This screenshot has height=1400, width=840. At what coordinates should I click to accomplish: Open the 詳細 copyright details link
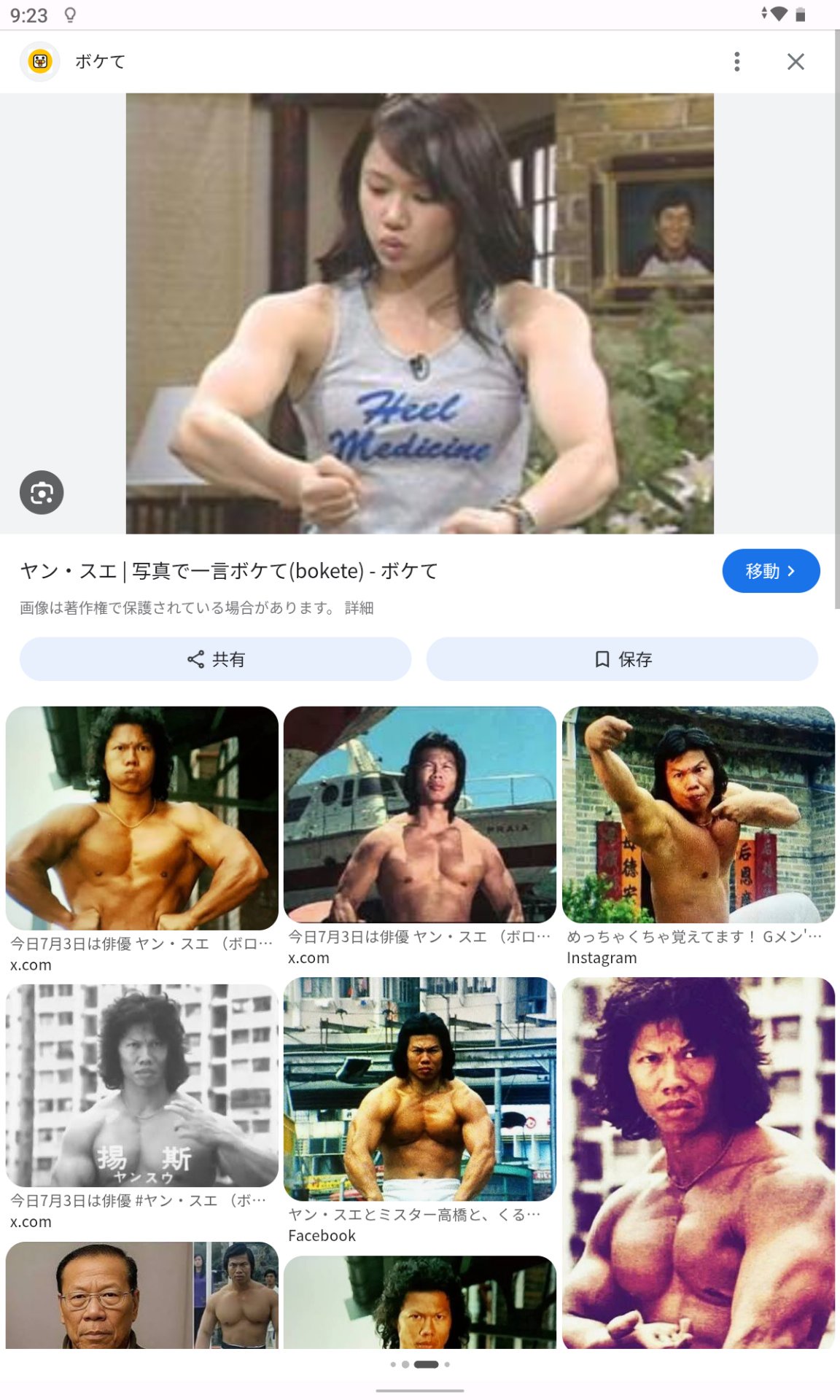pyautogui.click(x=359, y=608)
